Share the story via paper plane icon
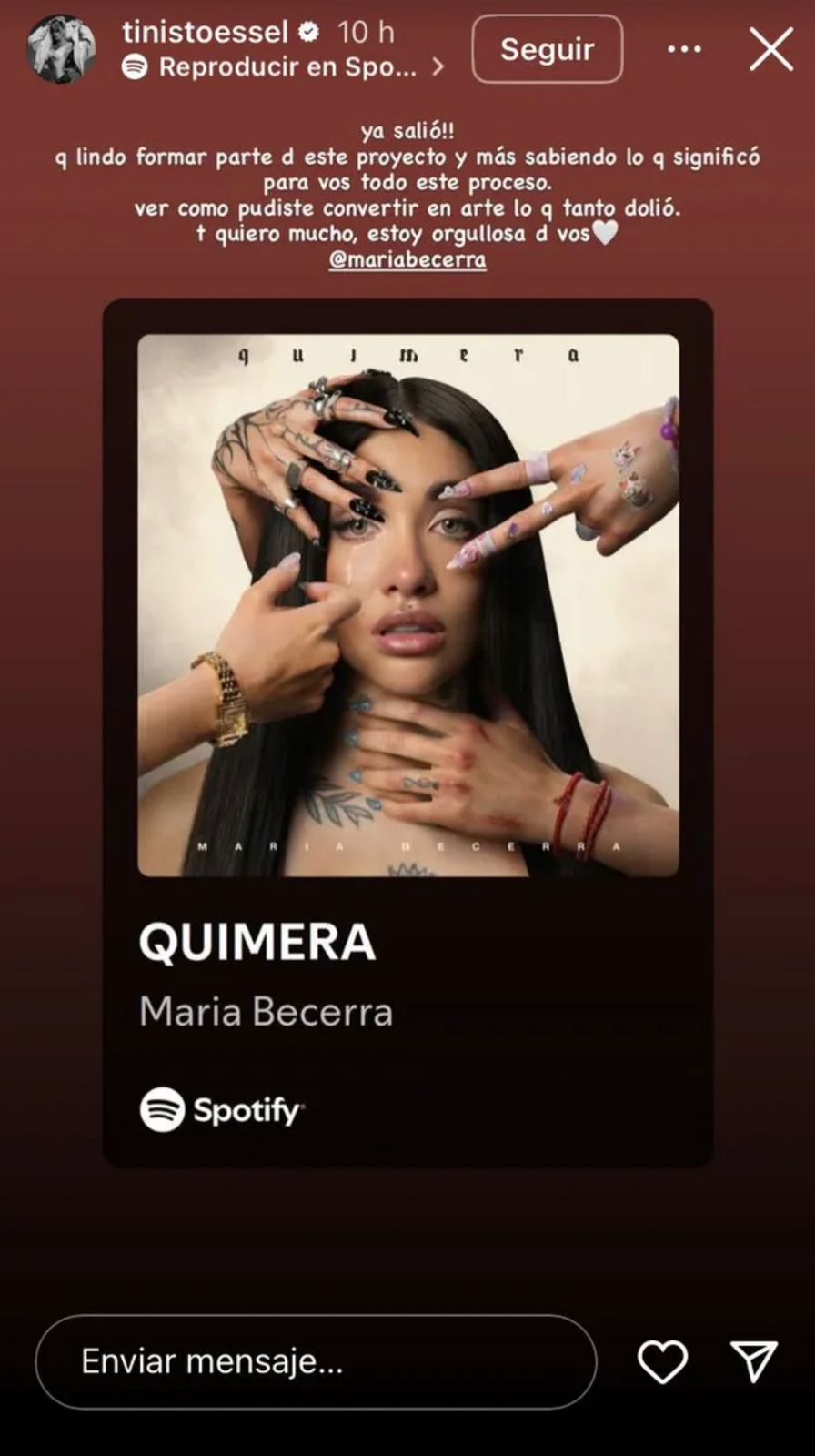The image size is (815, 1456). pyautogui.click(x=754, y=1361)
